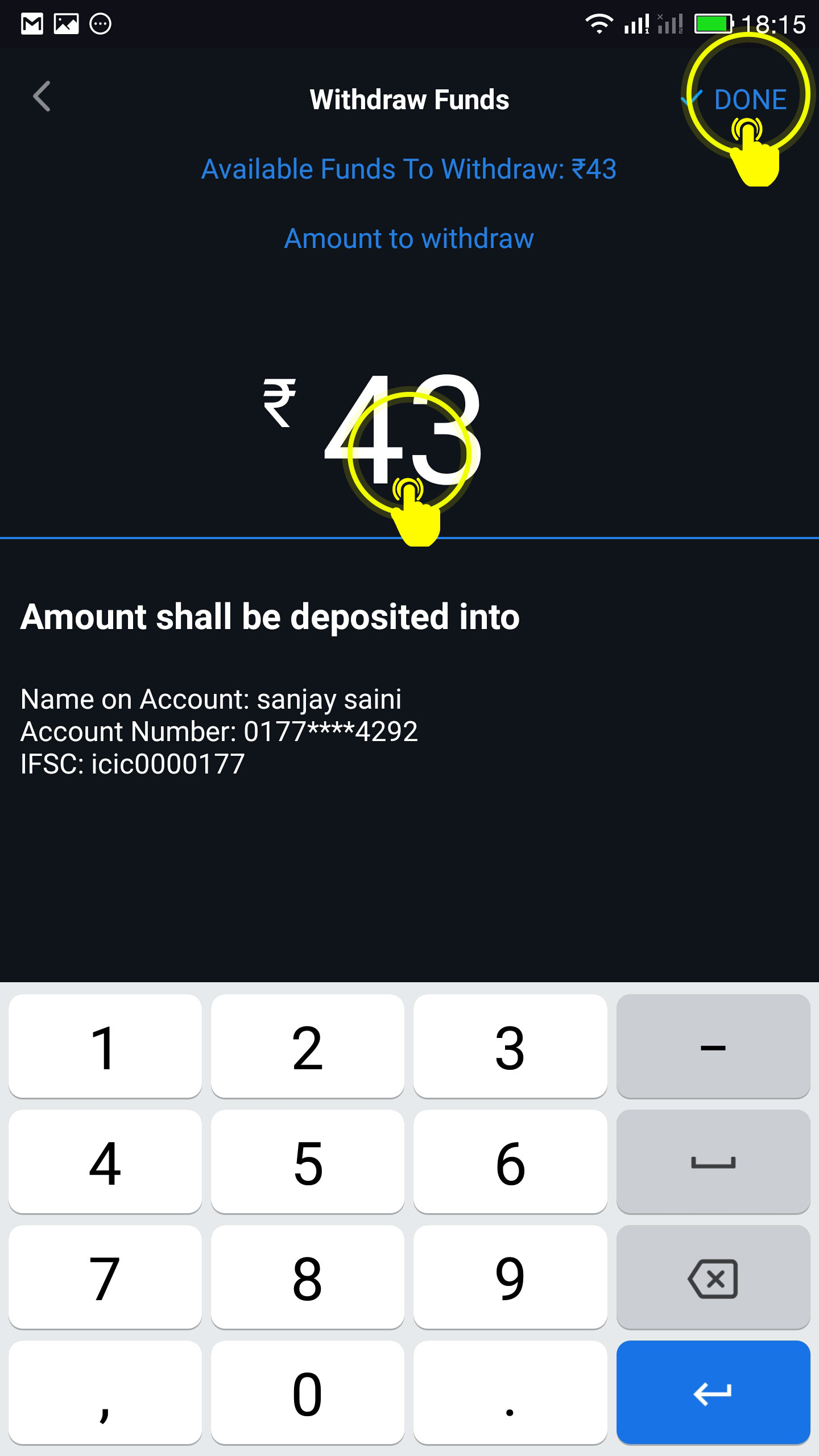
Task: Enter digit 0 on the keypad
Action: tap(307, 1392)
